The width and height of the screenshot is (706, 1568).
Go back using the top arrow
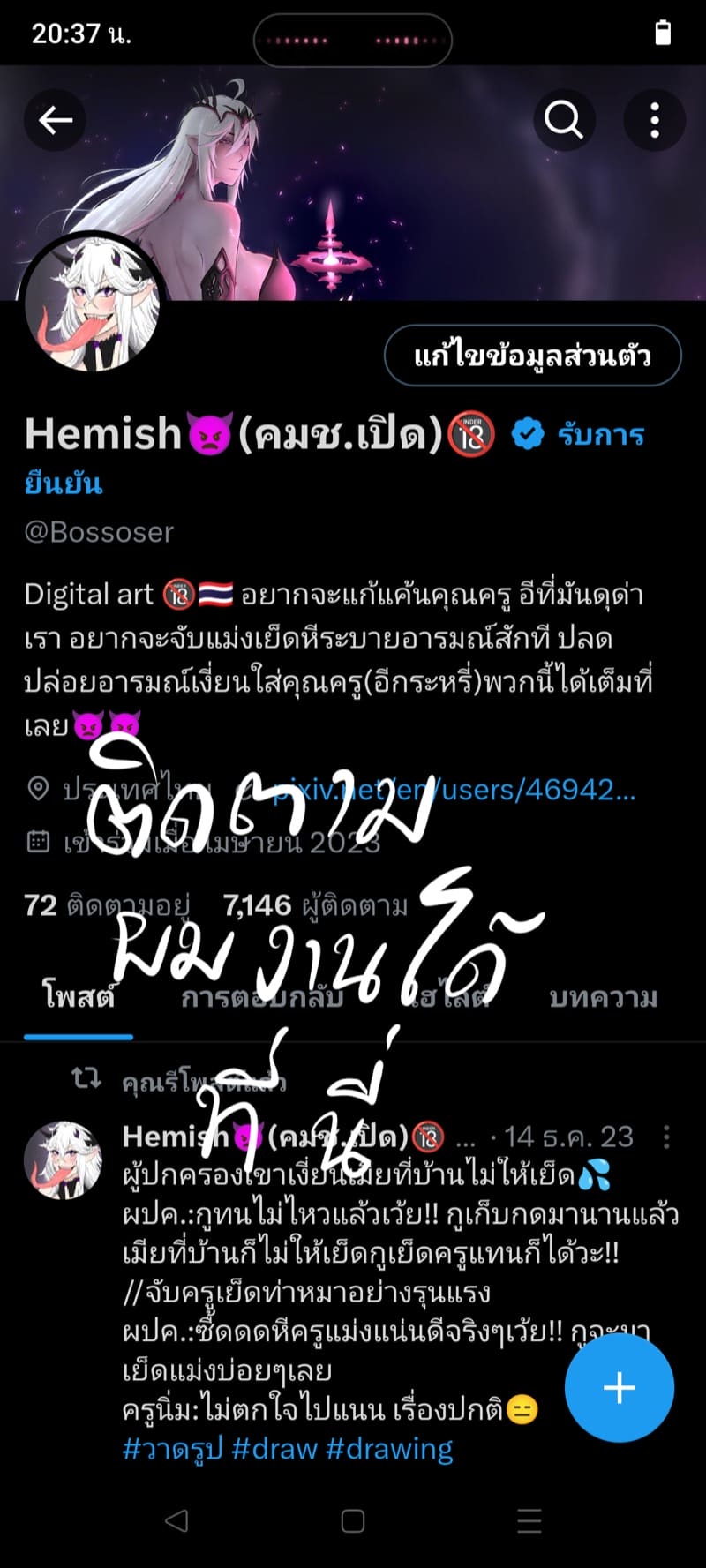[x=55, y=120]
